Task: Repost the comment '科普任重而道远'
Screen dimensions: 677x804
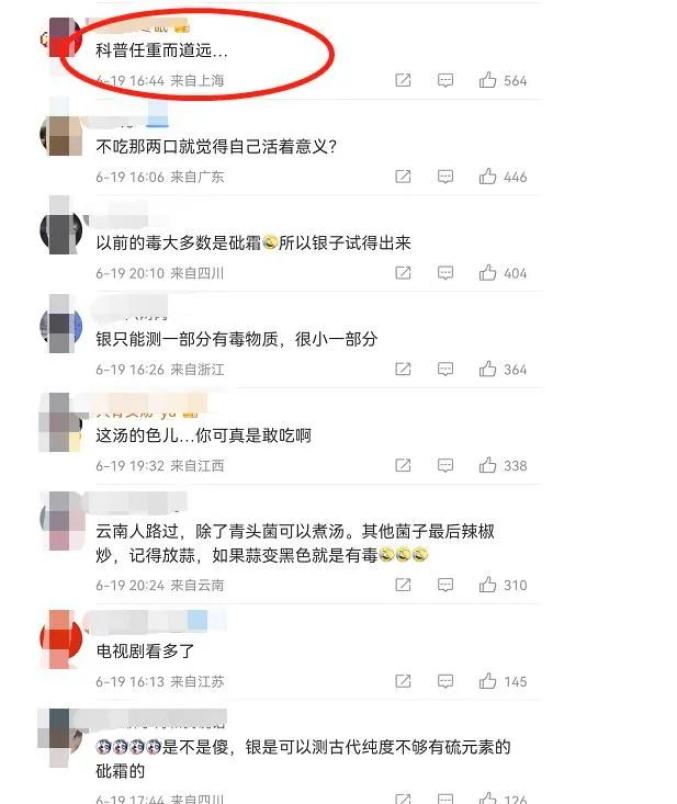Action: pyautogui.click(x=403, y=80)
